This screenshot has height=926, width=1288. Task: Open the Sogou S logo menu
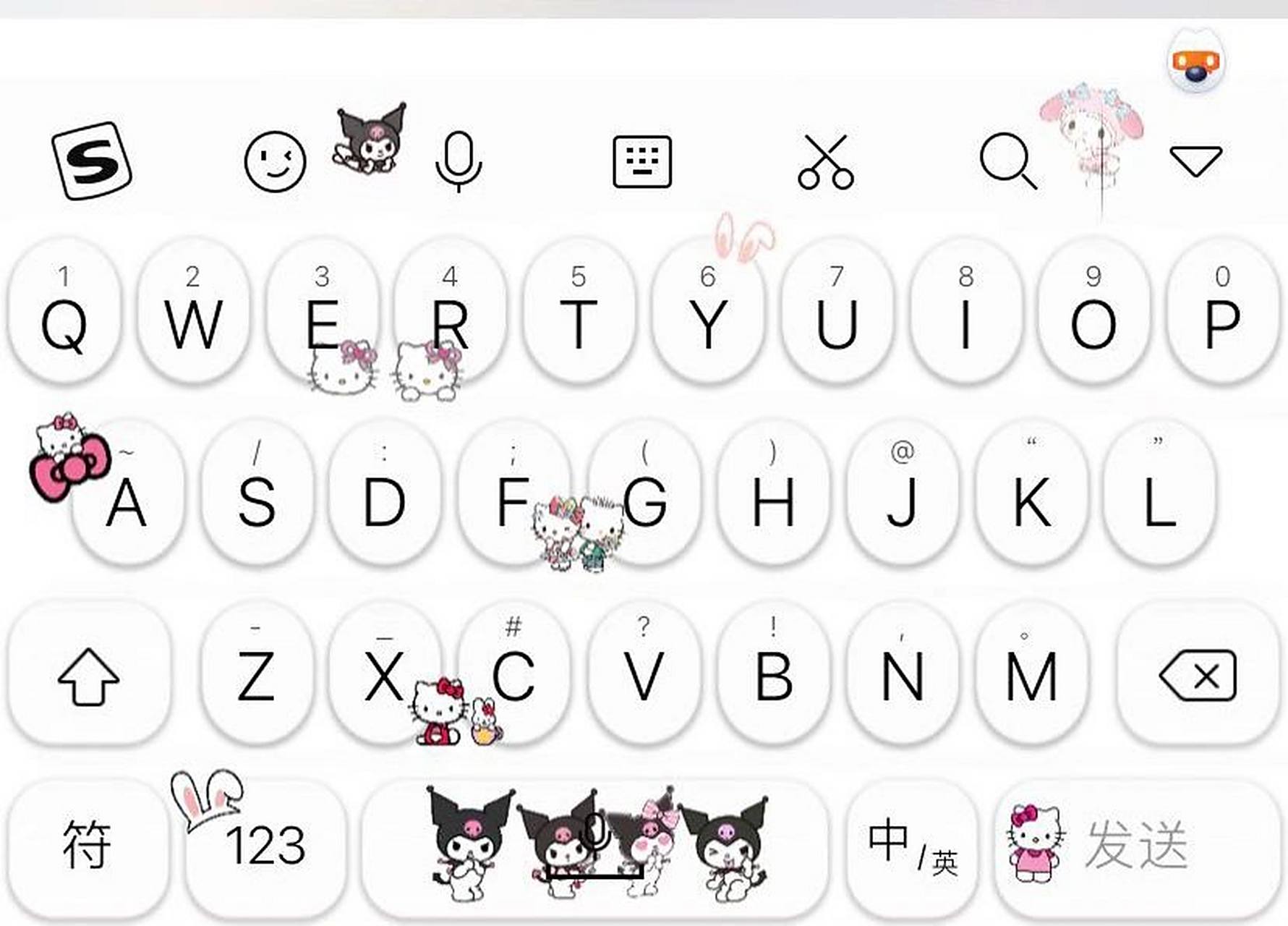(x=92, y=161)
